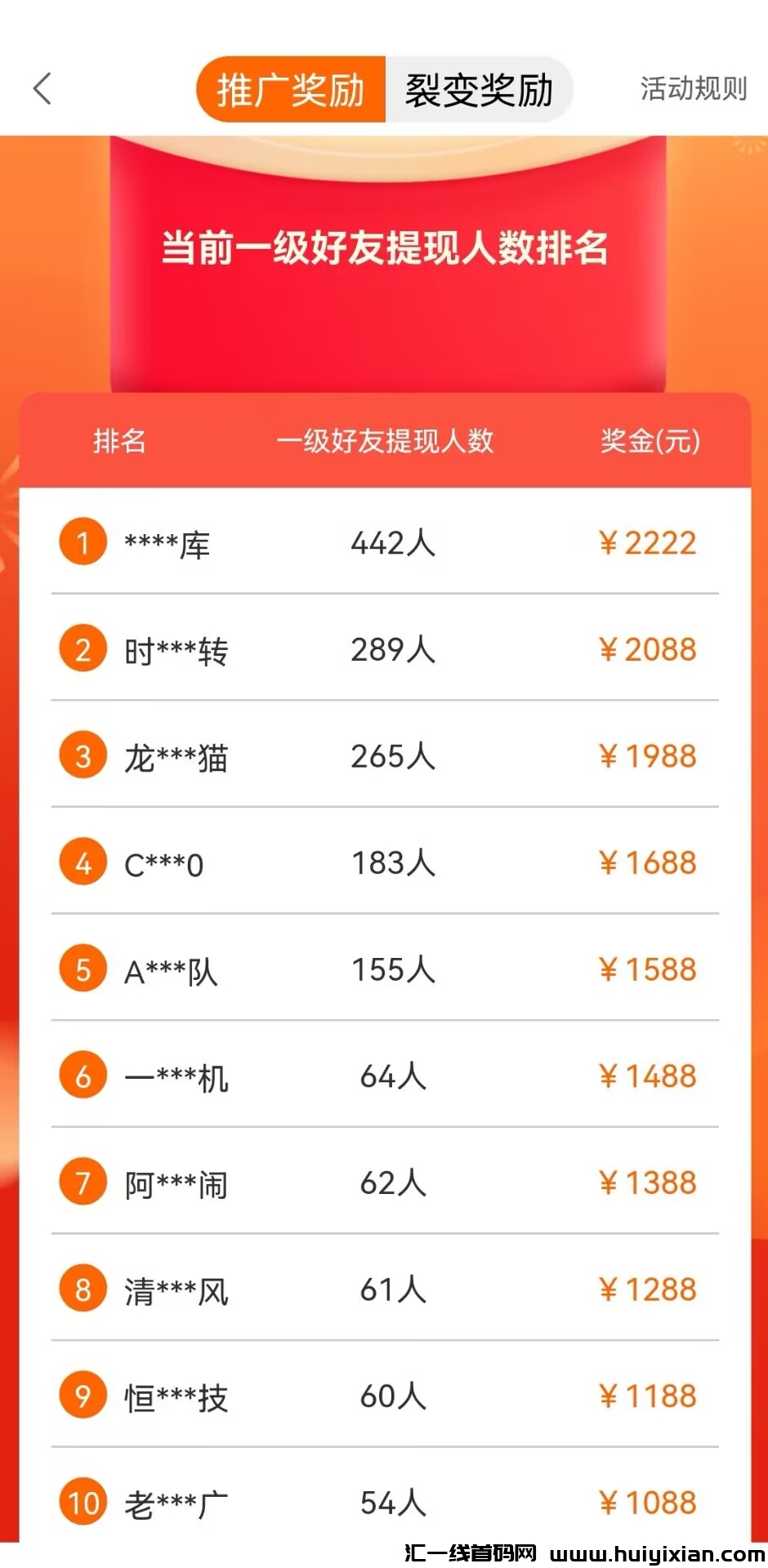Viewport: 768px width, 1568px height.
Task: Tap the 排名 column header
Action: pos(120,443)
